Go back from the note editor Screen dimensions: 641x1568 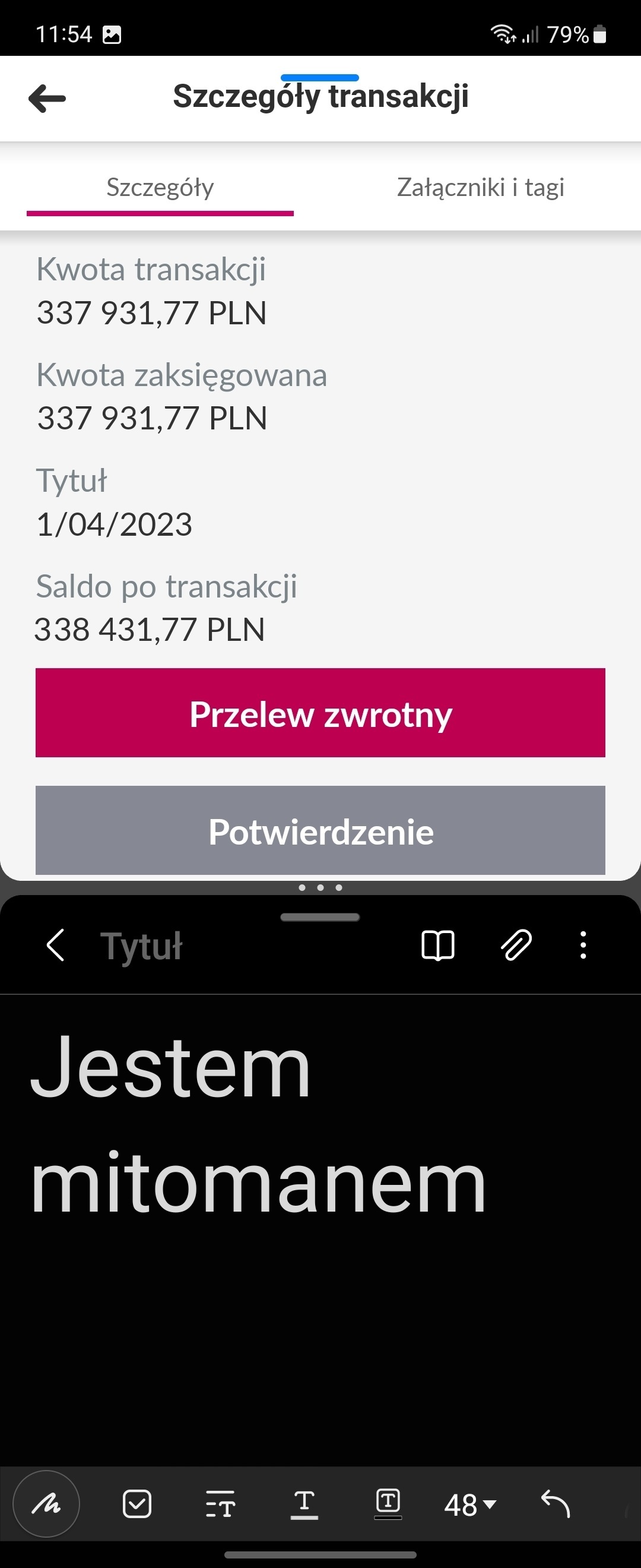tap(55, 946)
